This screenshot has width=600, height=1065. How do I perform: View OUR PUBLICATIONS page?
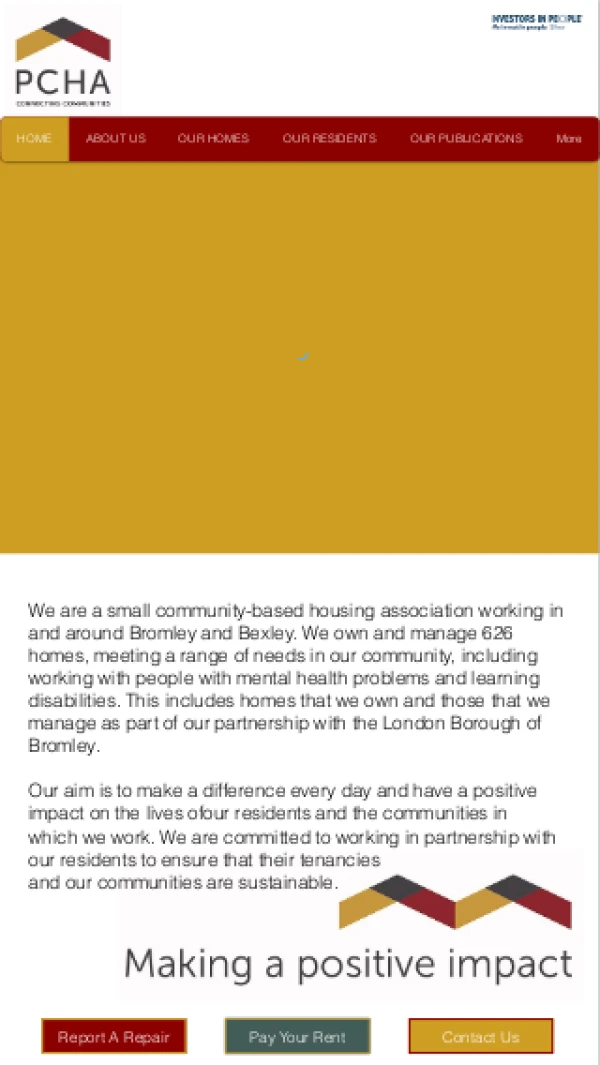[x=466, y=139]
